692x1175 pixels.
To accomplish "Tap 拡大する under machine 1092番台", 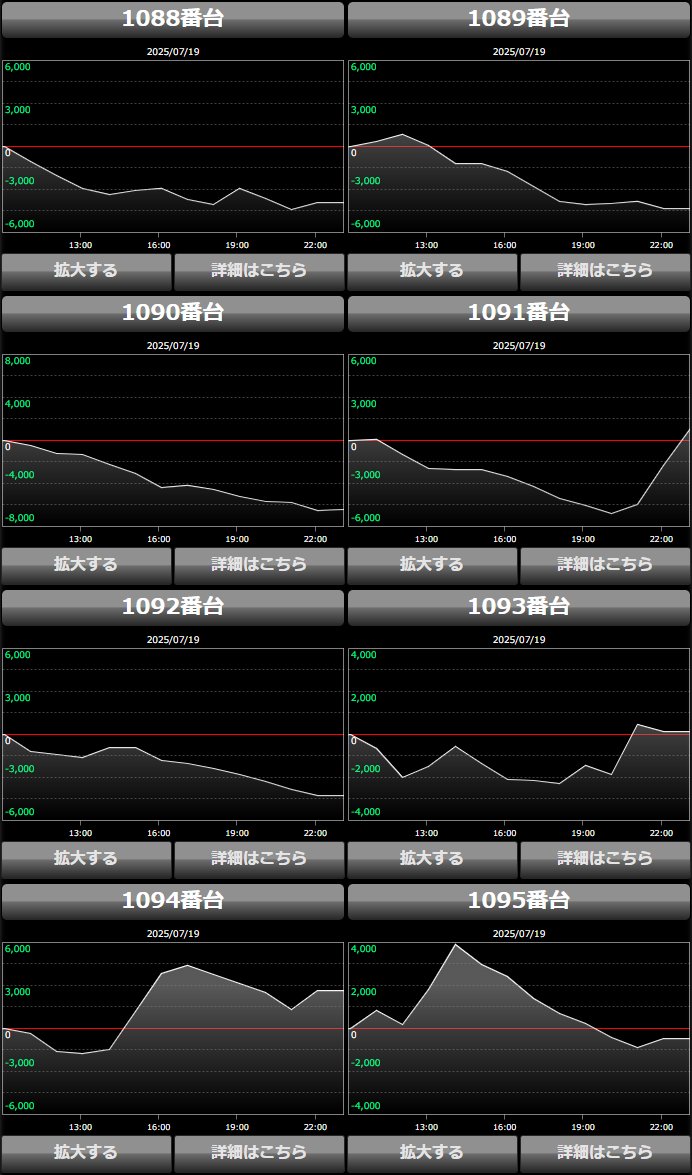I will [86, 859].
